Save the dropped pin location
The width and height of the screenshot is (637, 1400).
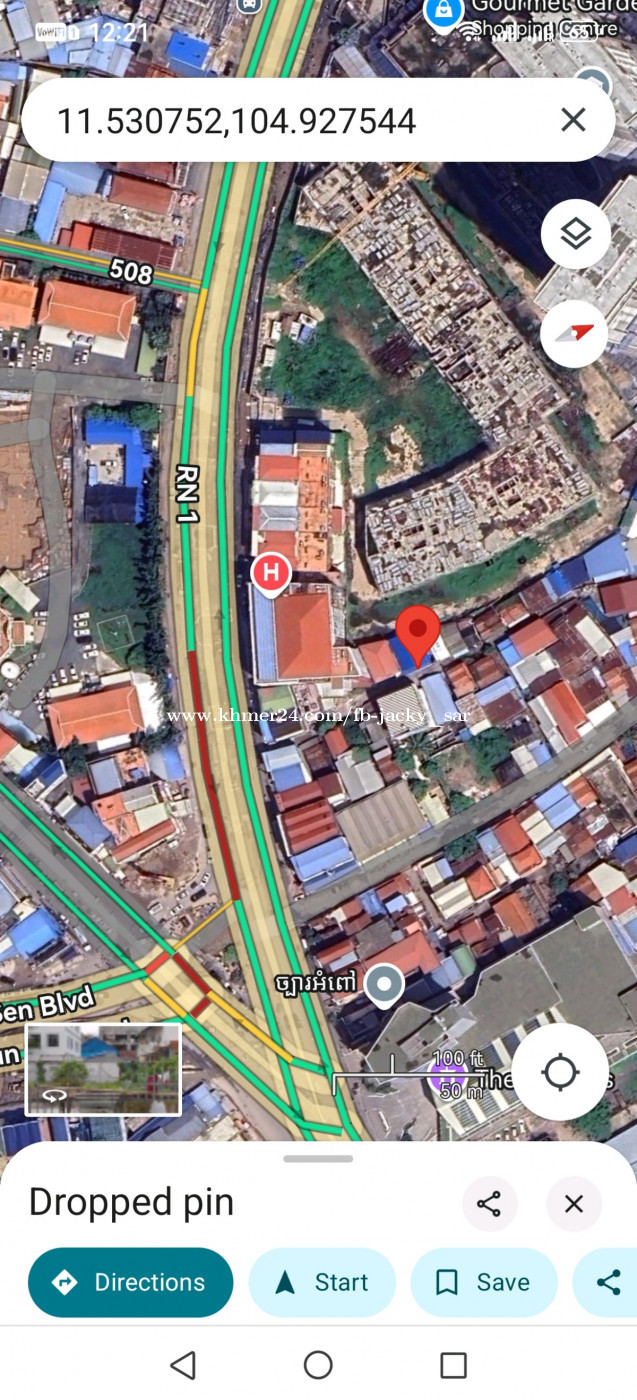484,1282
